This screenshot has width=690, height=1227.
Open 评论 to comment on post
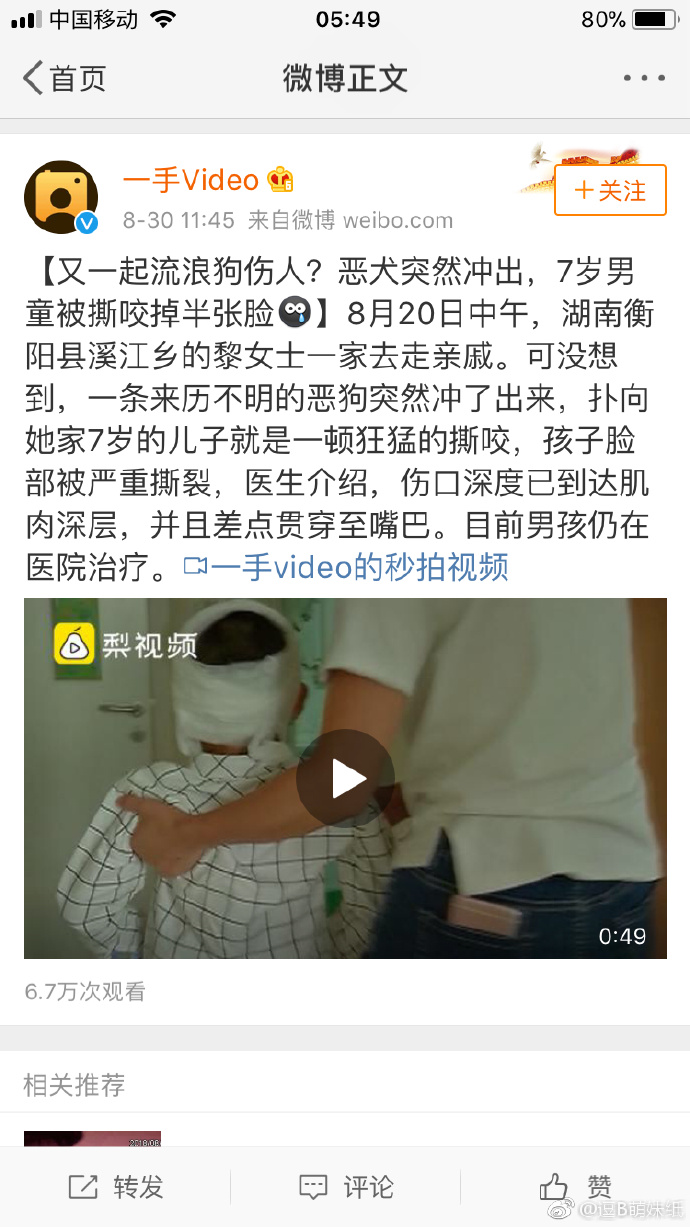point(346,1187)
